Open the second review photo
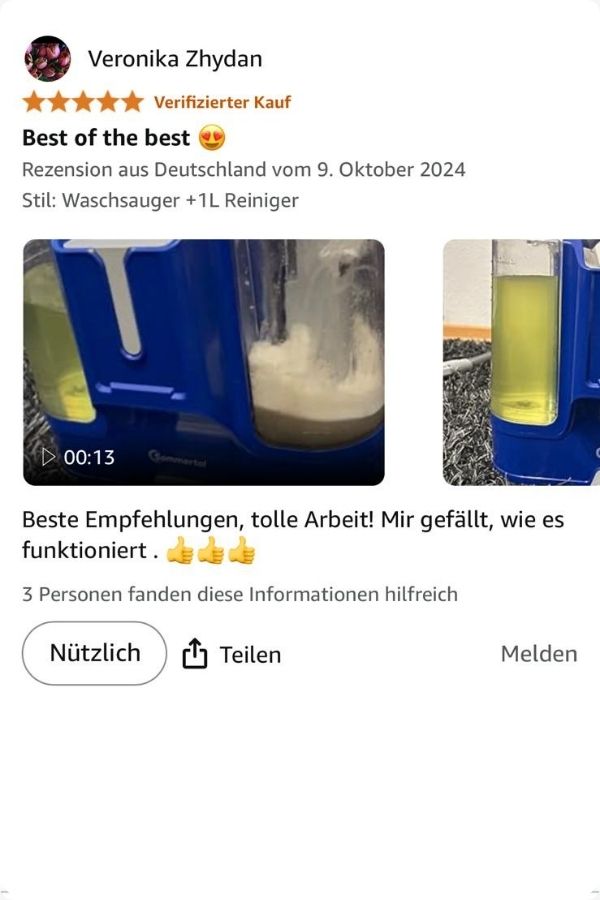600x900 pixels. (x=521, y=362)
